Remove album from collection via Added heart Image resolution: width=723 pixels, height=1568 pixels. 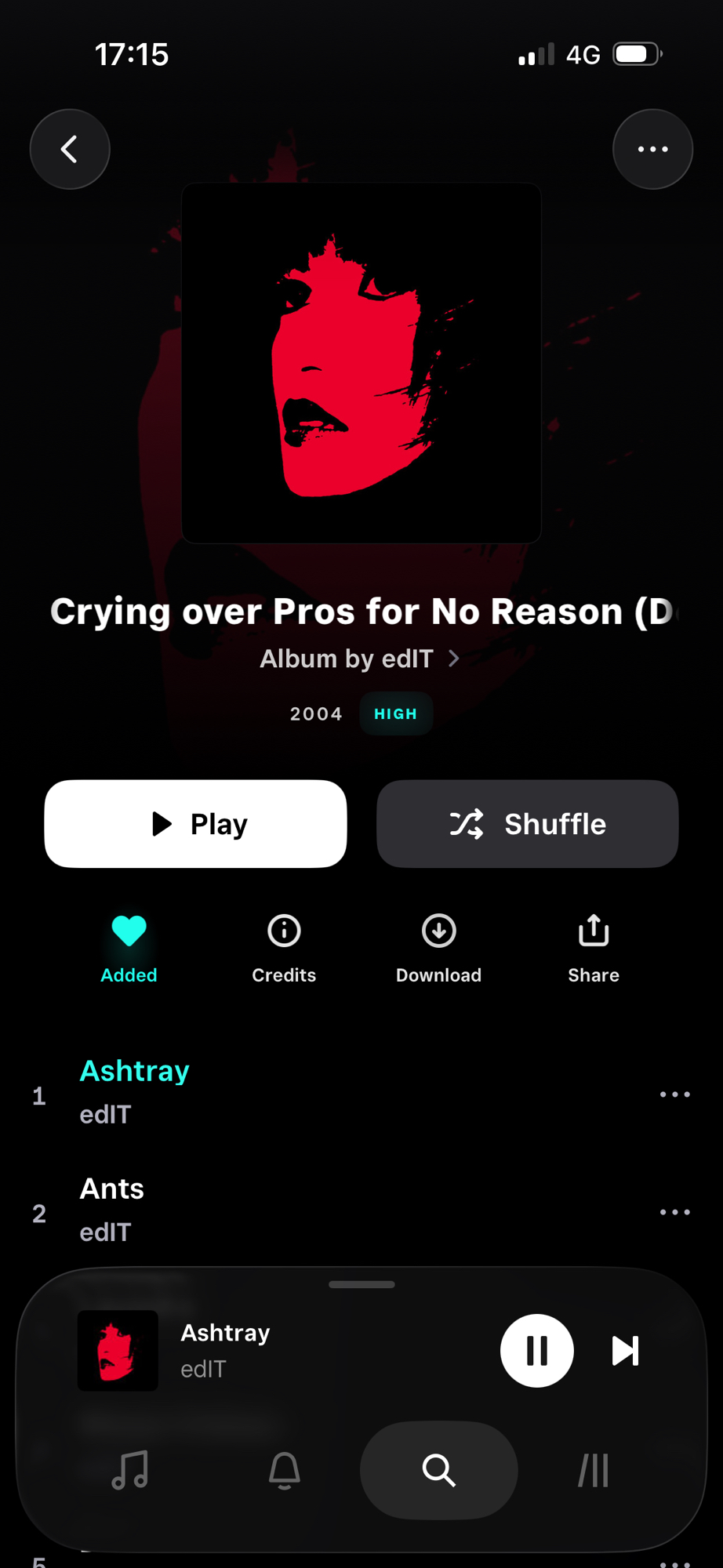coord(129,947)
